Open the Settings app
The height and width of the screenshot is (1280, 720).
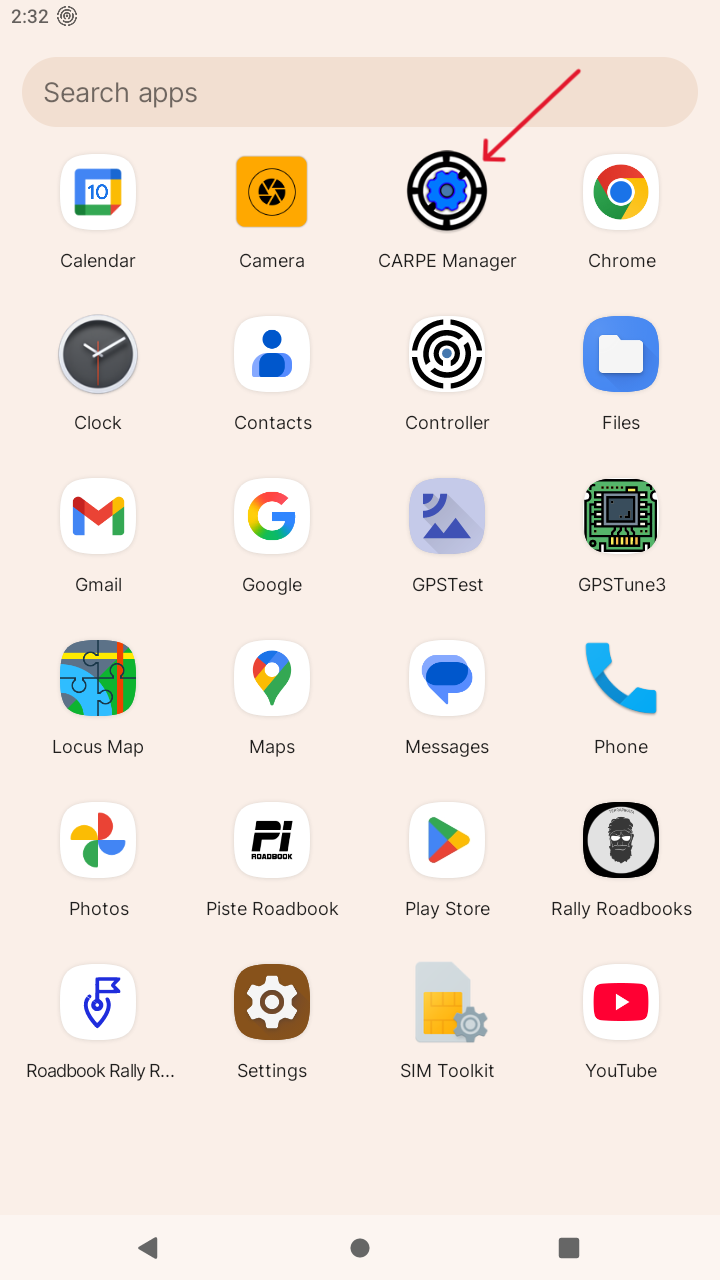272,1002
